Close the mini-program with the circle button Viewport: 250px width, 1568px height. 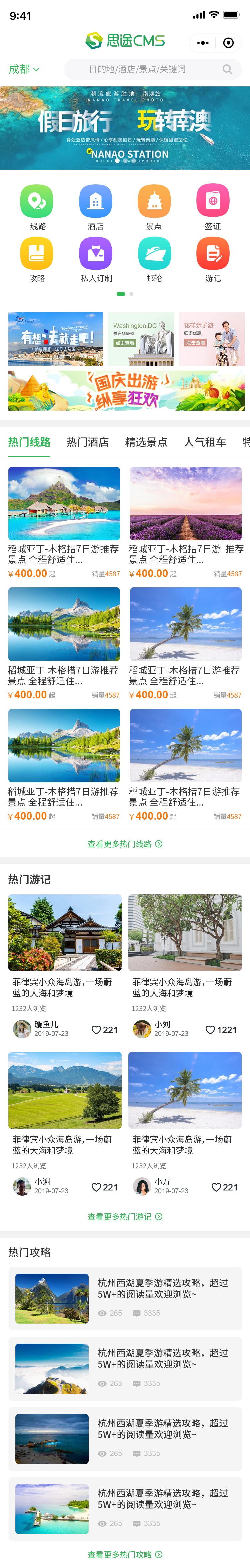[x=229, y=43]
